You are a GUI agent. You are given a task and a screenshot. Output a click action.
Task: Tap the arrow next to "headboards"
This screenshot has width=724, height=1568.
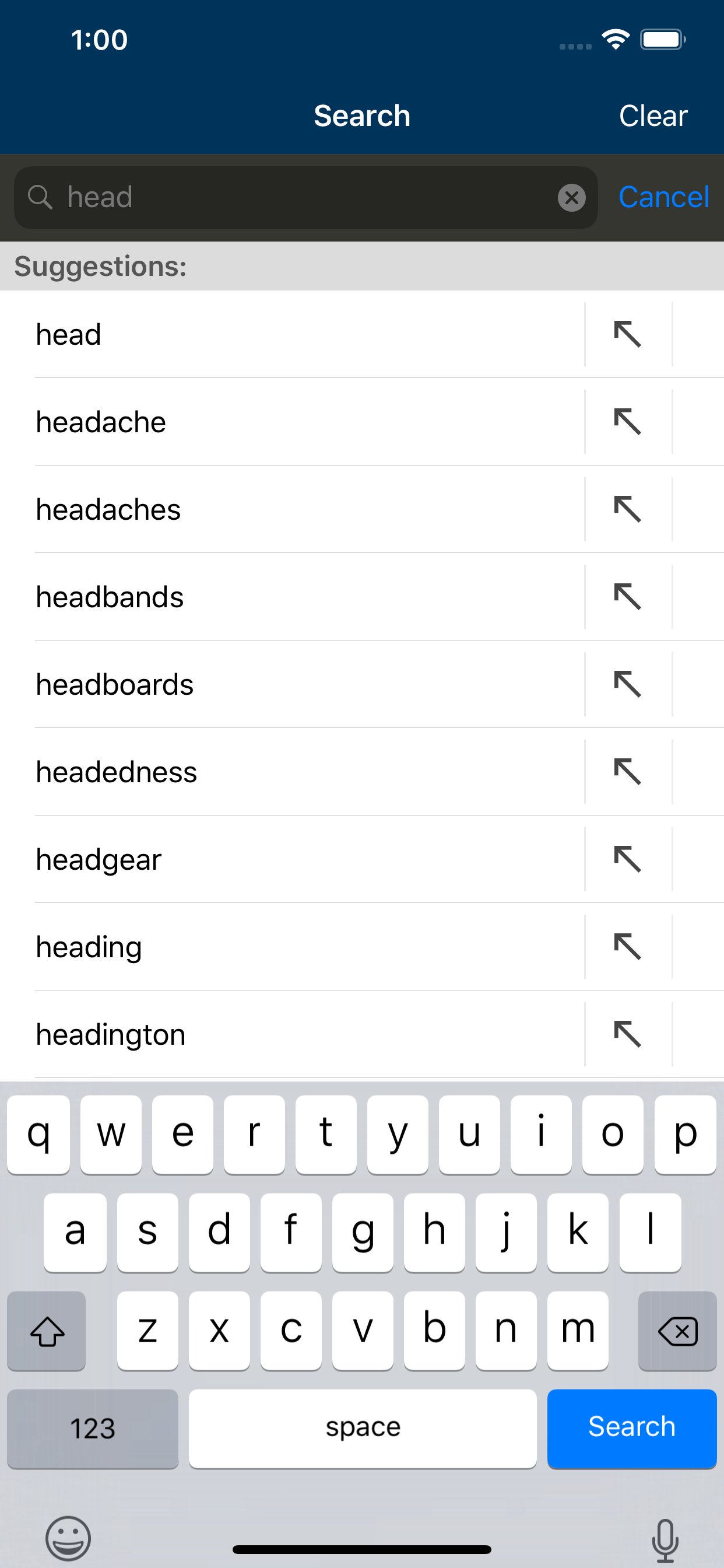pos(628,685)
